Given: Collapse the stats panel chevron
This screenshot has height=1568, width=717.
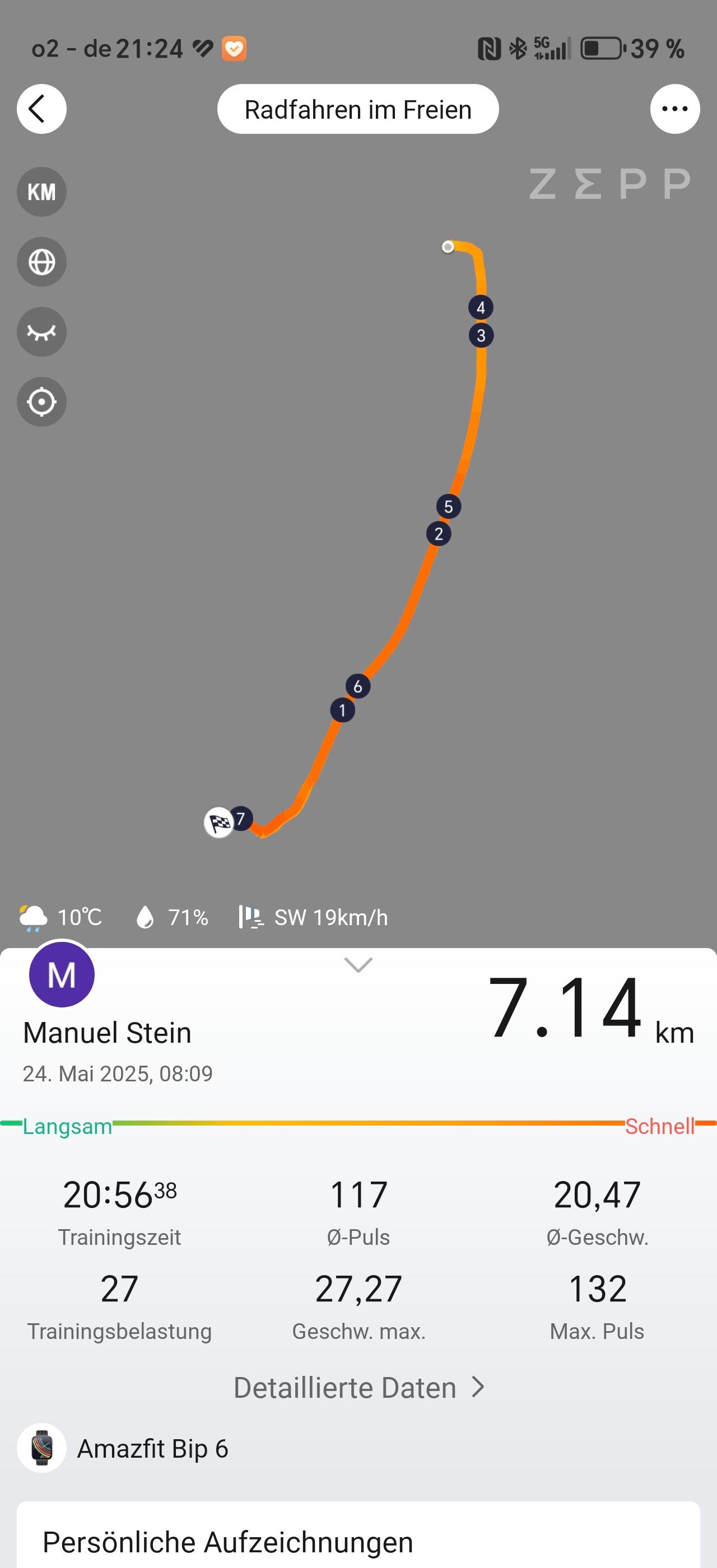Looking at the screenshot, I should pyautogui.click(x=358, y=965).
